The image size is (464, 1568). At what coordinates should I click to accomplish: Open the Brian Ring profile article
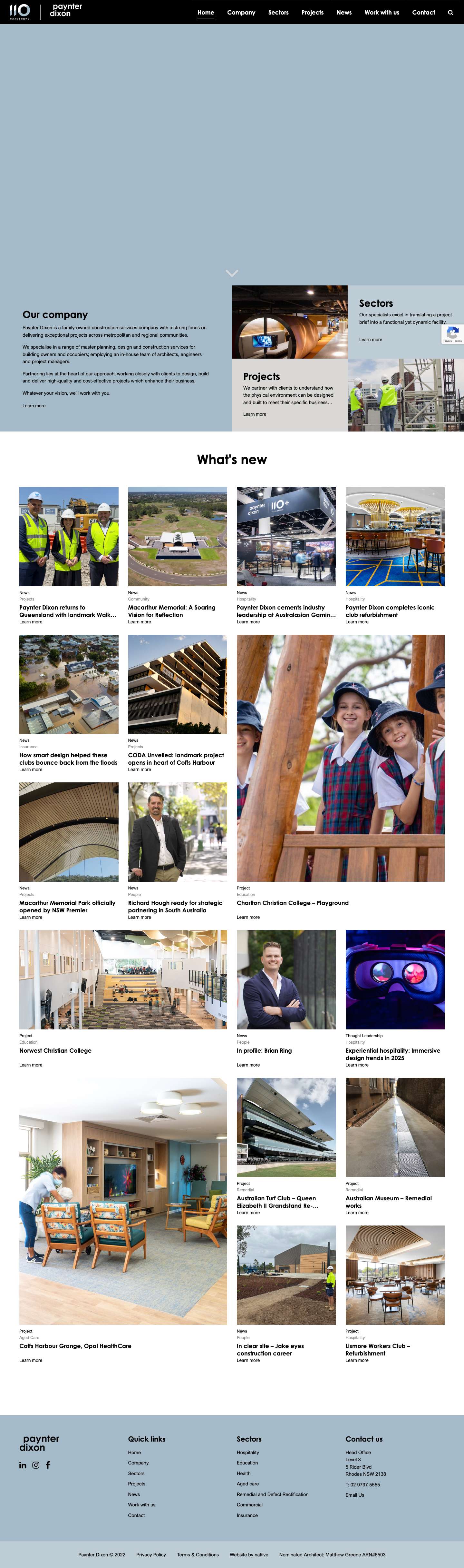(x=264, y=1051)
